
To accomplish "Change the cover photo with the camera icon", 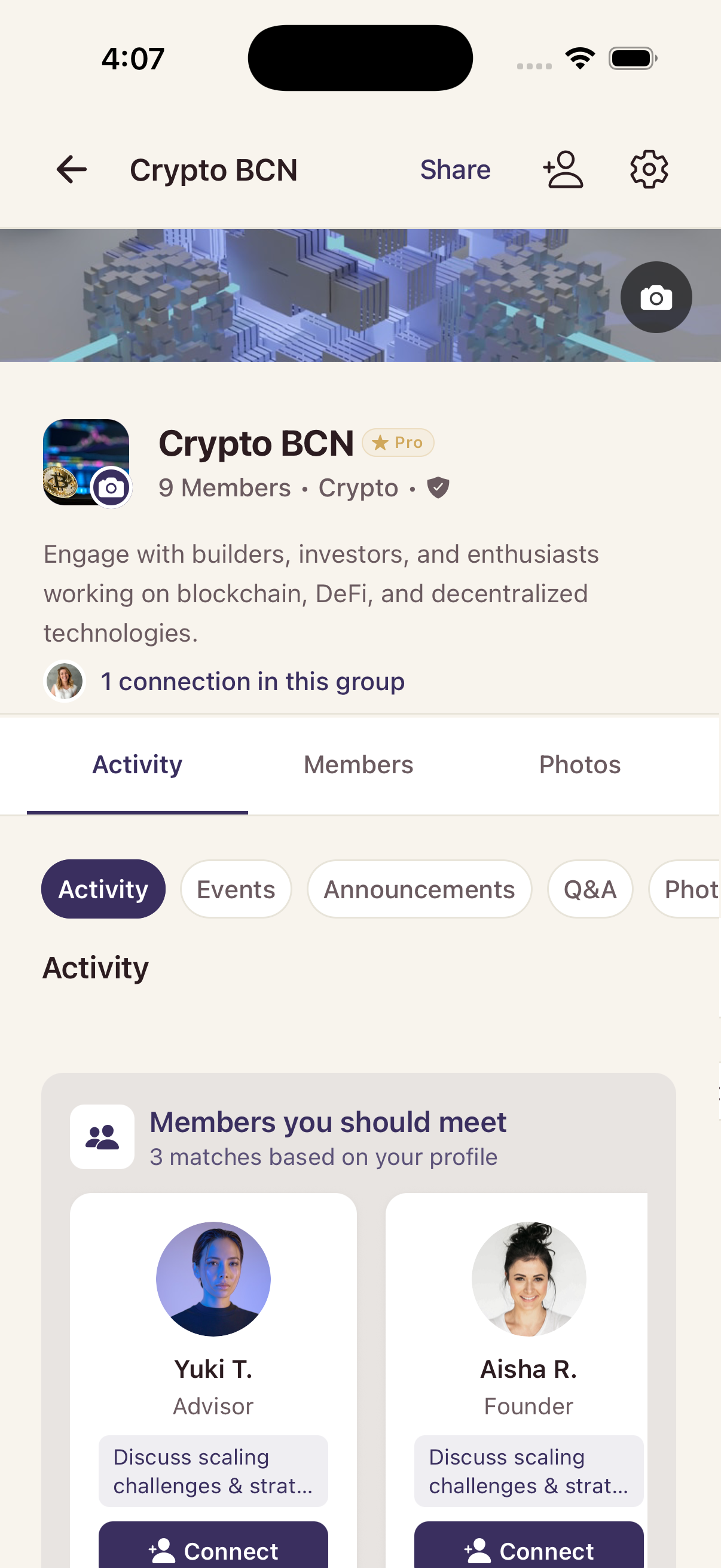I will click(656, 297).
